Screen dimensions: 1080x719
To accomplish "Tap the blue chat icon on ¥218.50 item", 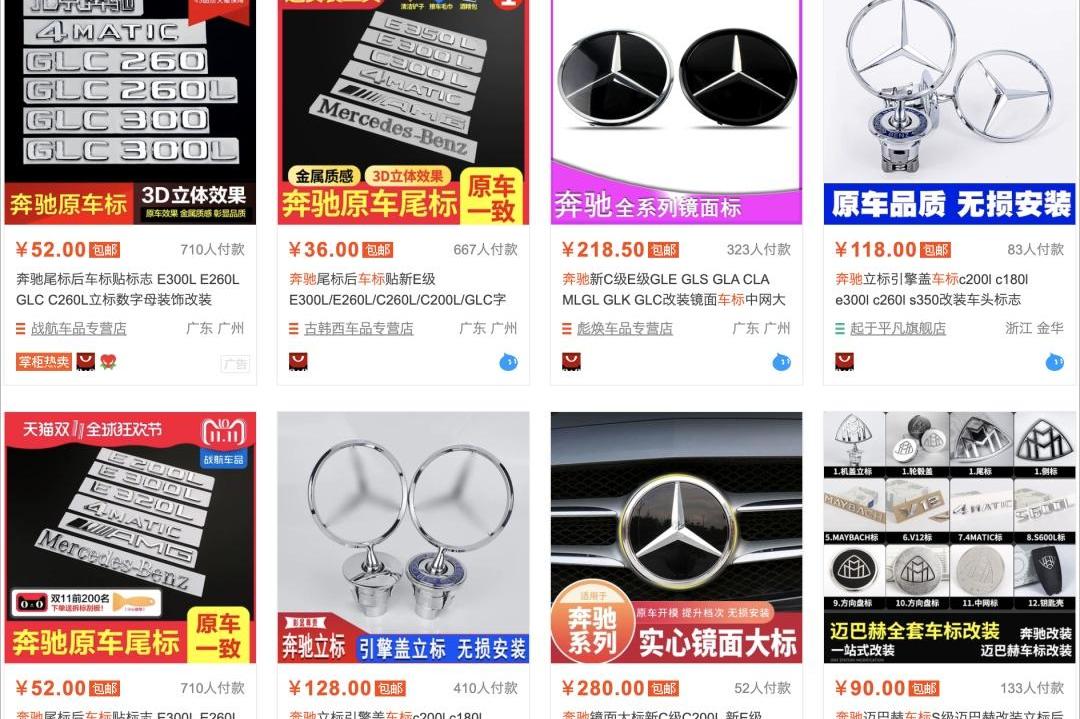I will point(781,362).
